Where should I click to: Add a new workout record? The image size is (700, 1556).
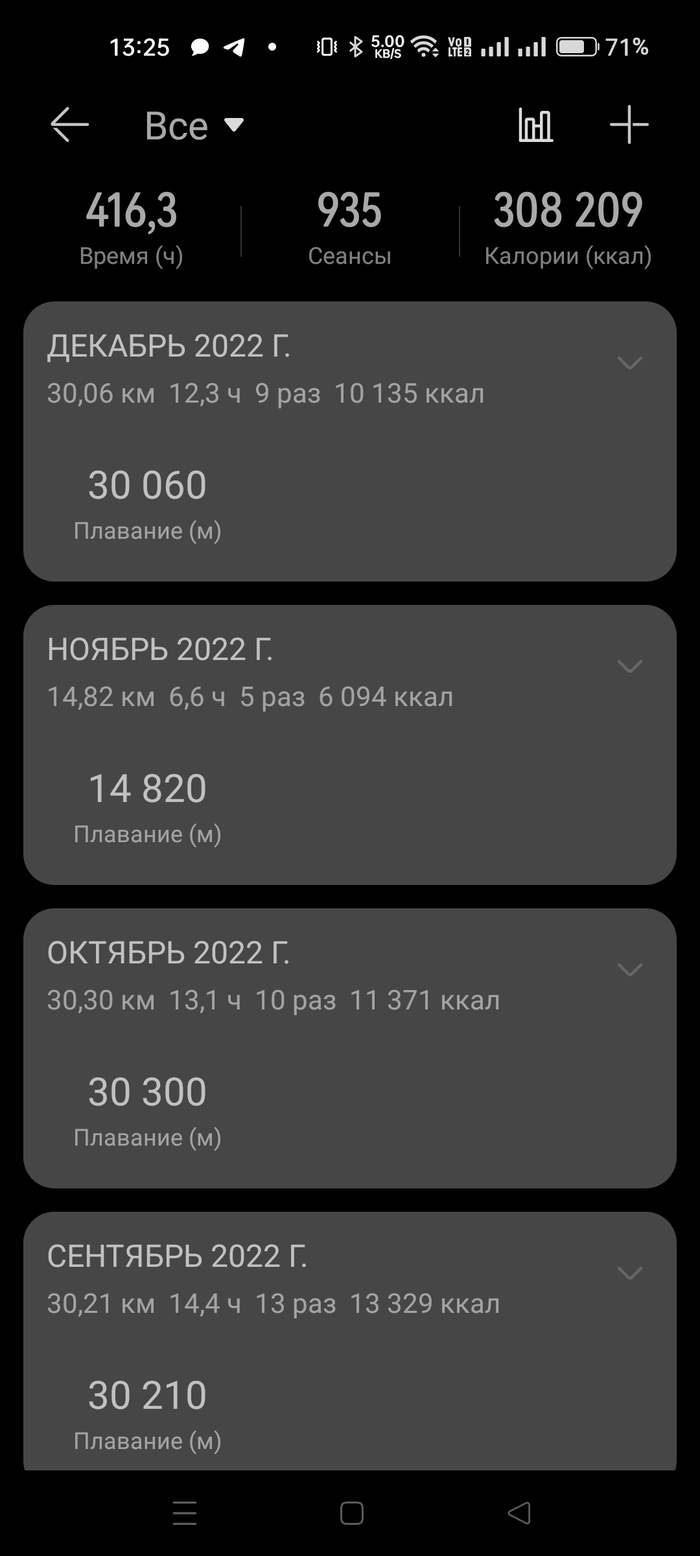pos(629,125)
